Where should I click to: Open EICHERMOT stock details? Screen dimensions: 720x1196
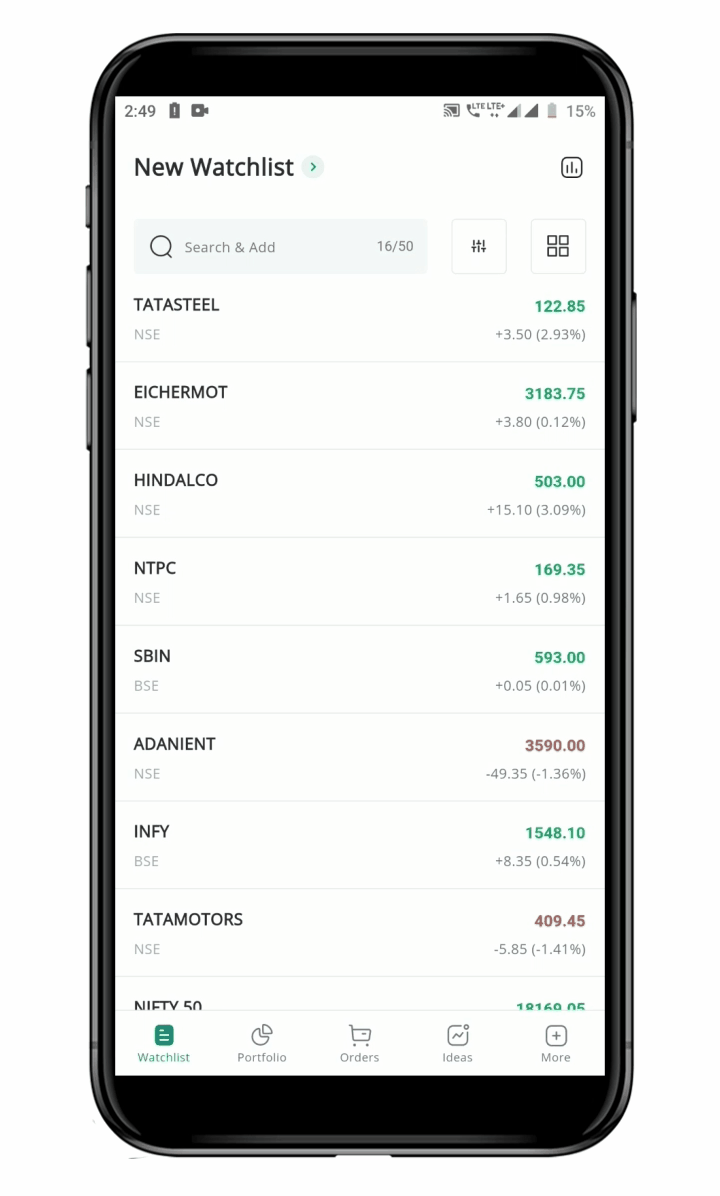click(359, 406)
